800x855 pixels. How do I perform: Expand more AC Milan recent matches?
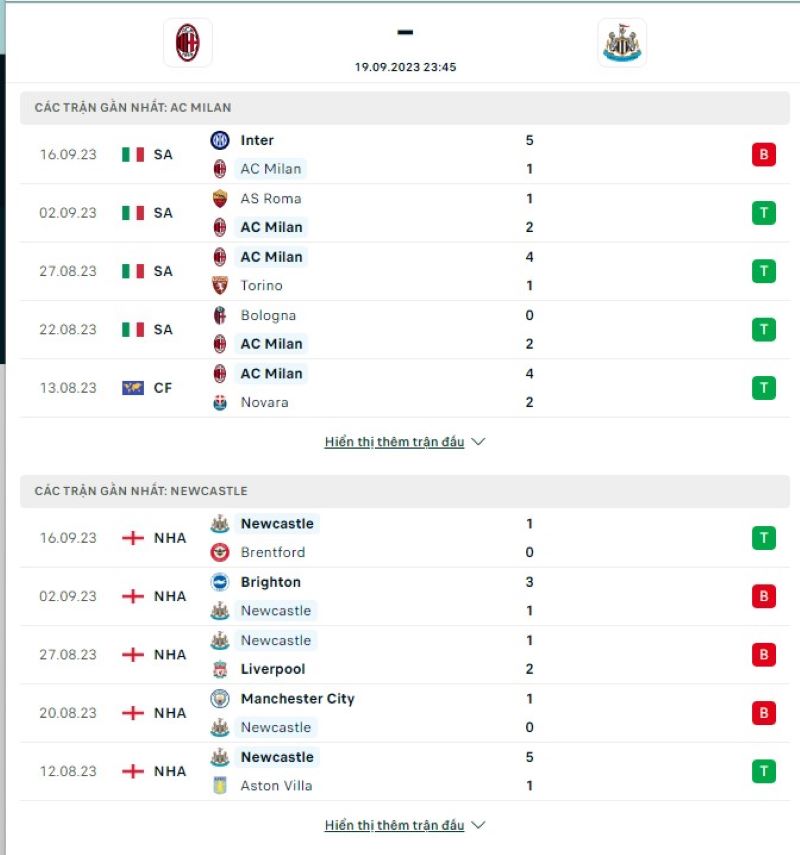pos(404,441)
